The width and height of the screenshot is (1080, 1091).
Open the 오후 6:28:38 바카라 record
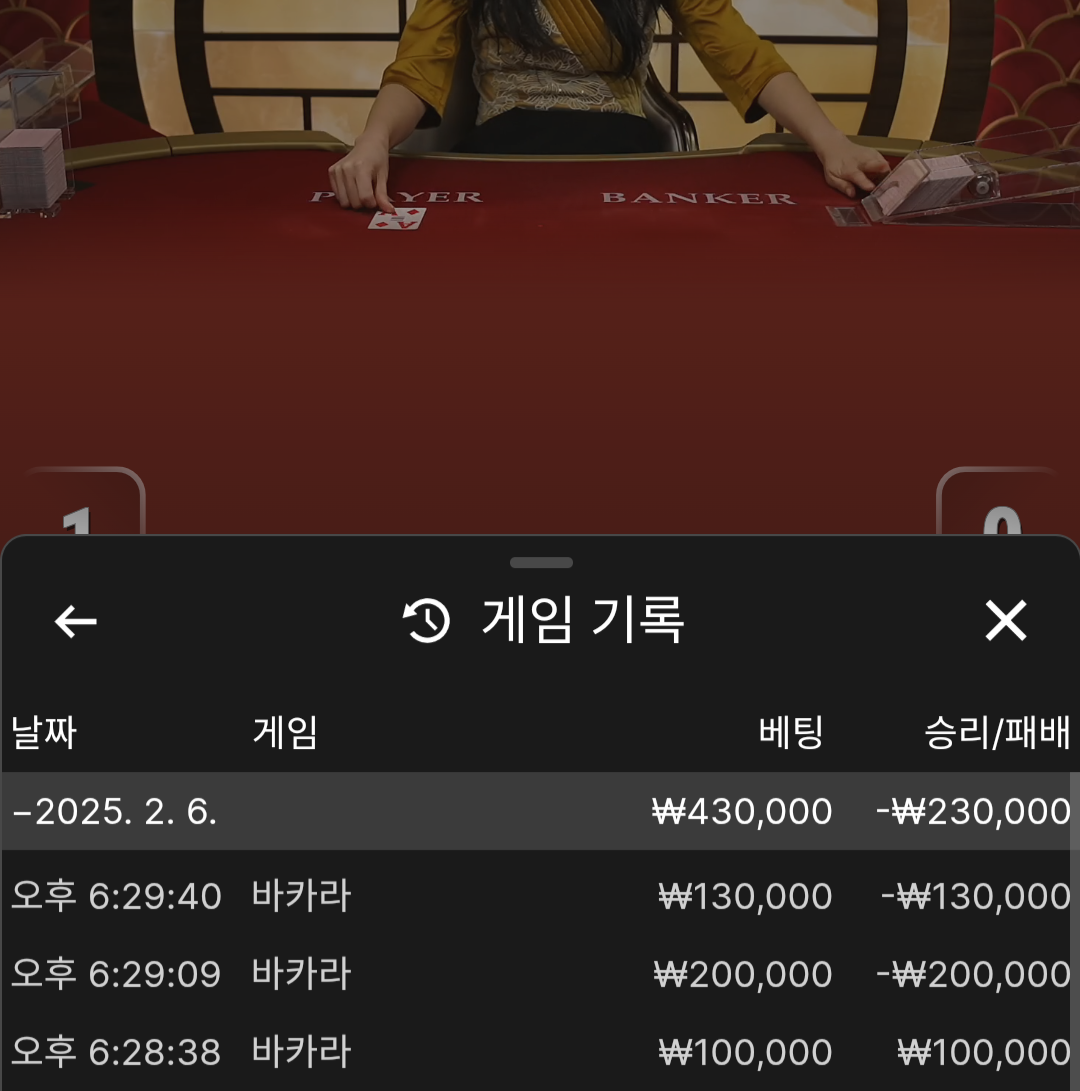click(x=540, y=1052)
